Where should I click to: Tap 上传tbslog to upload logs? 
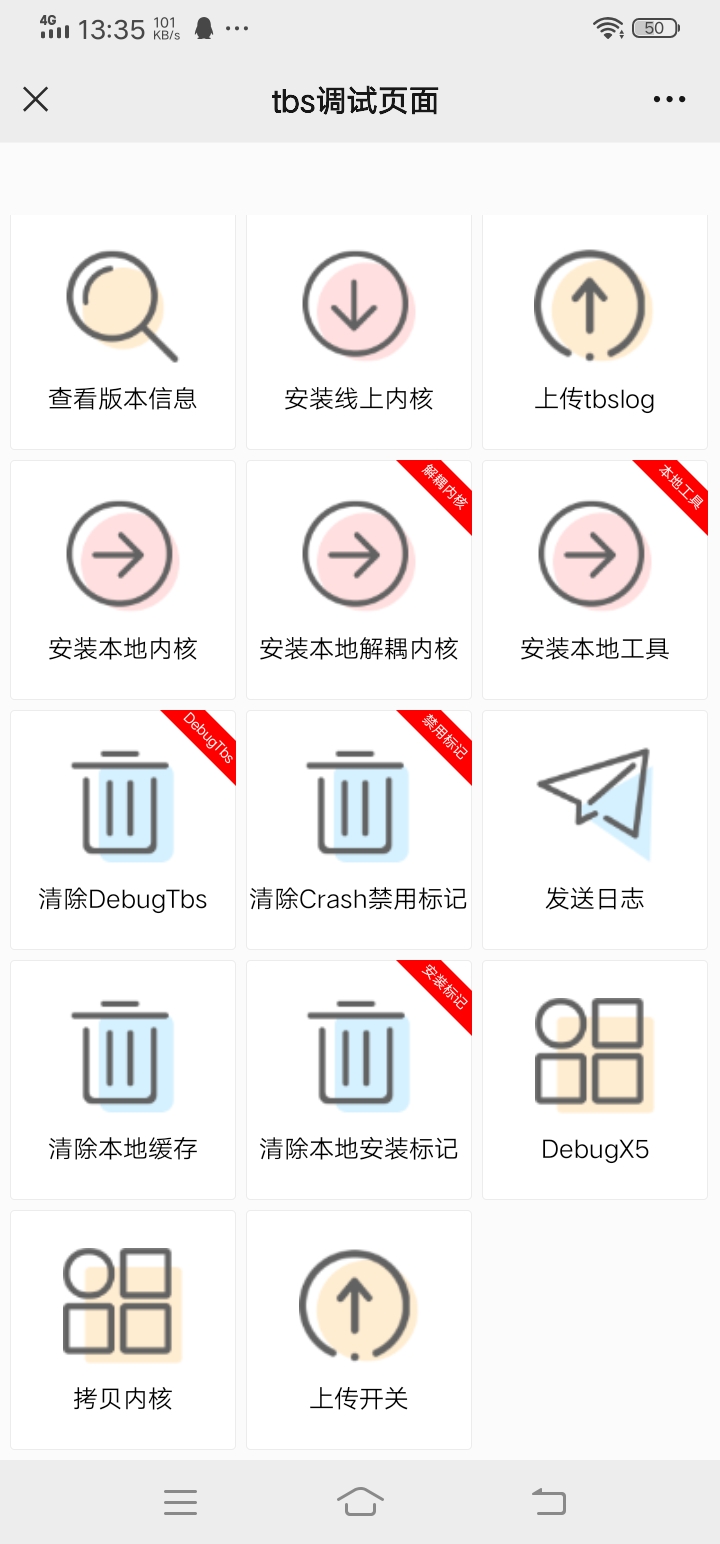595,332
